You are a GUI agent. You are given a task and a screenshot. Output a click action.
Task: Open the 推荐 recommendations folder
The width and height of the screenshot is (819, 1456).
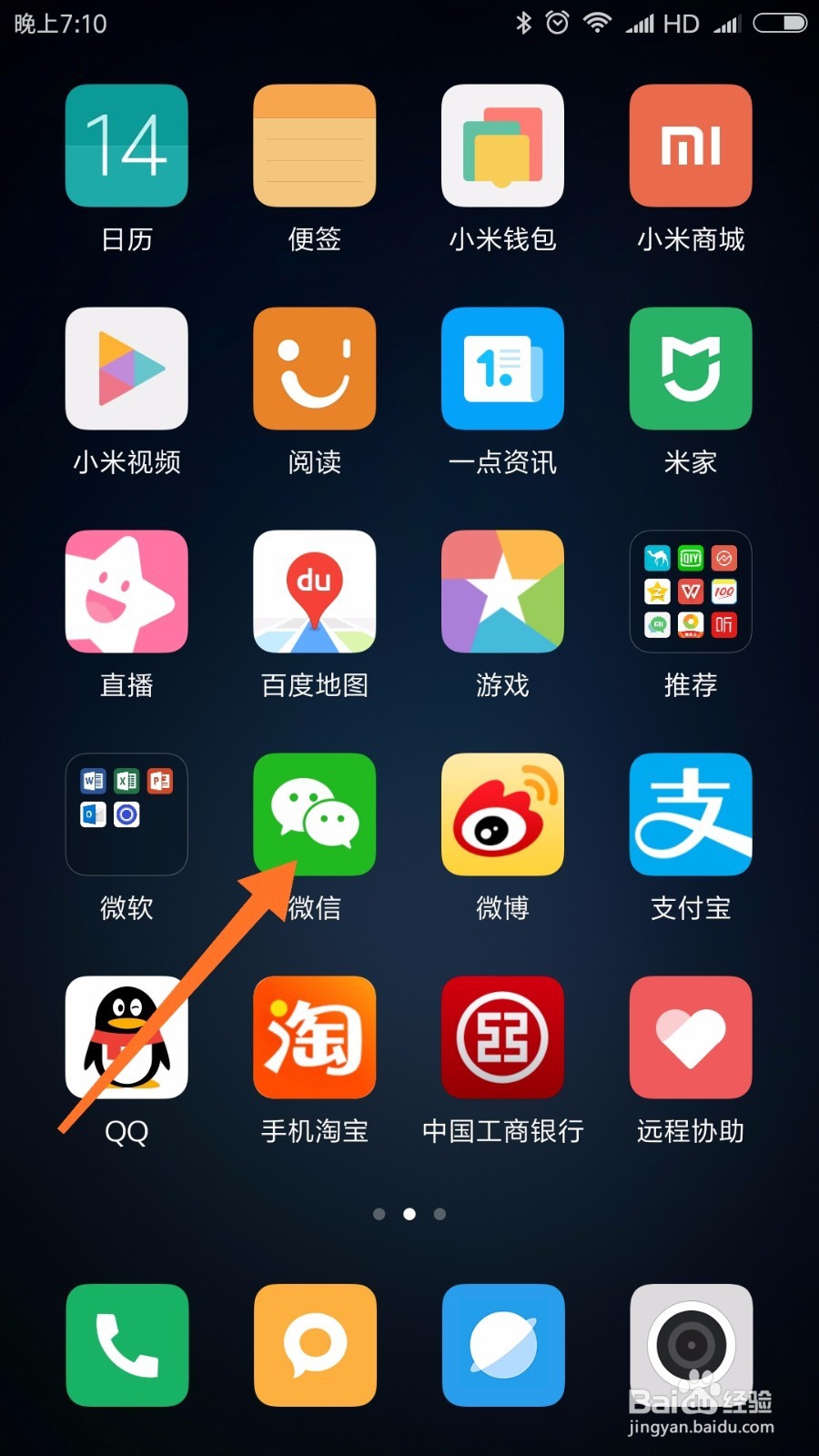pos(690,591)
